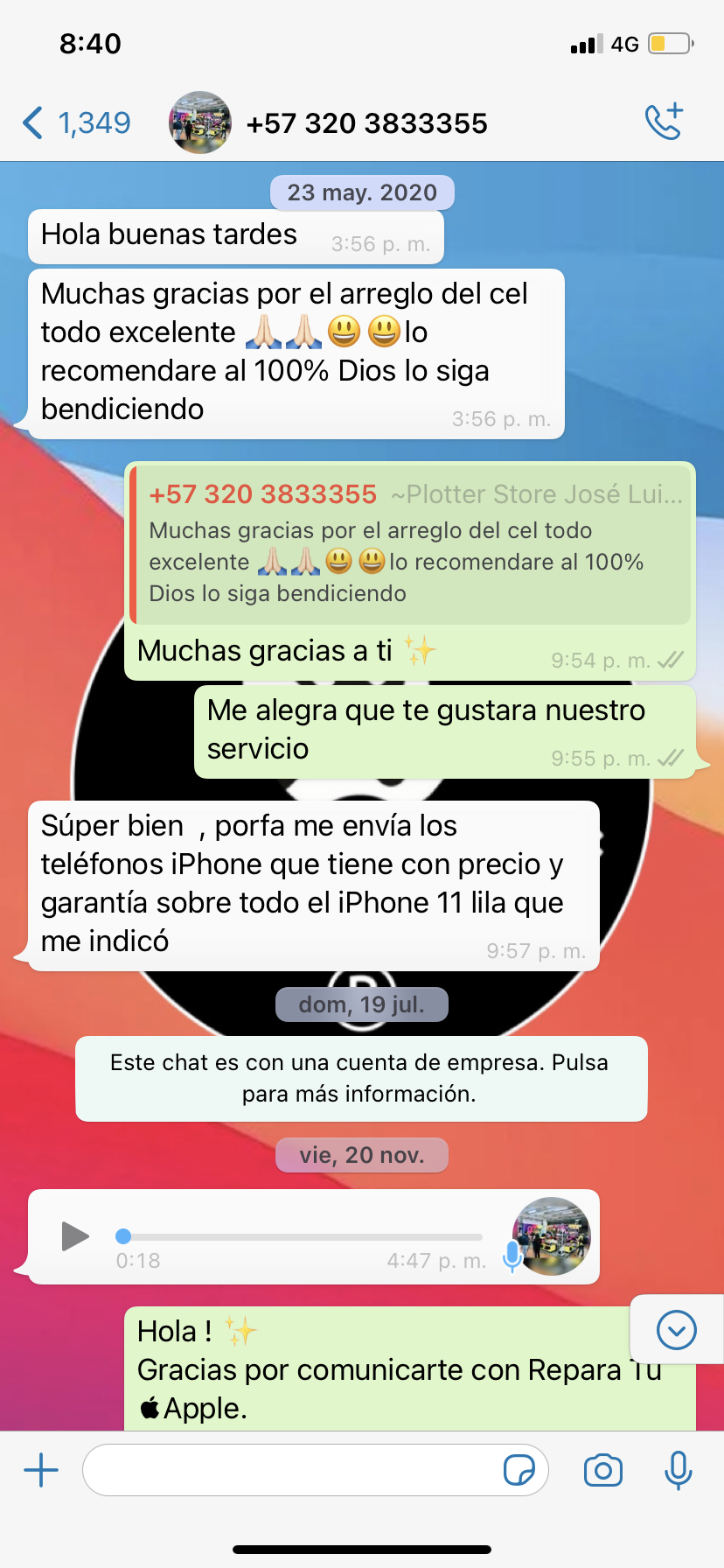Viewport: 724px width, 1568px height.
Task: Focus the message text field
Action: pos(289,1470)
